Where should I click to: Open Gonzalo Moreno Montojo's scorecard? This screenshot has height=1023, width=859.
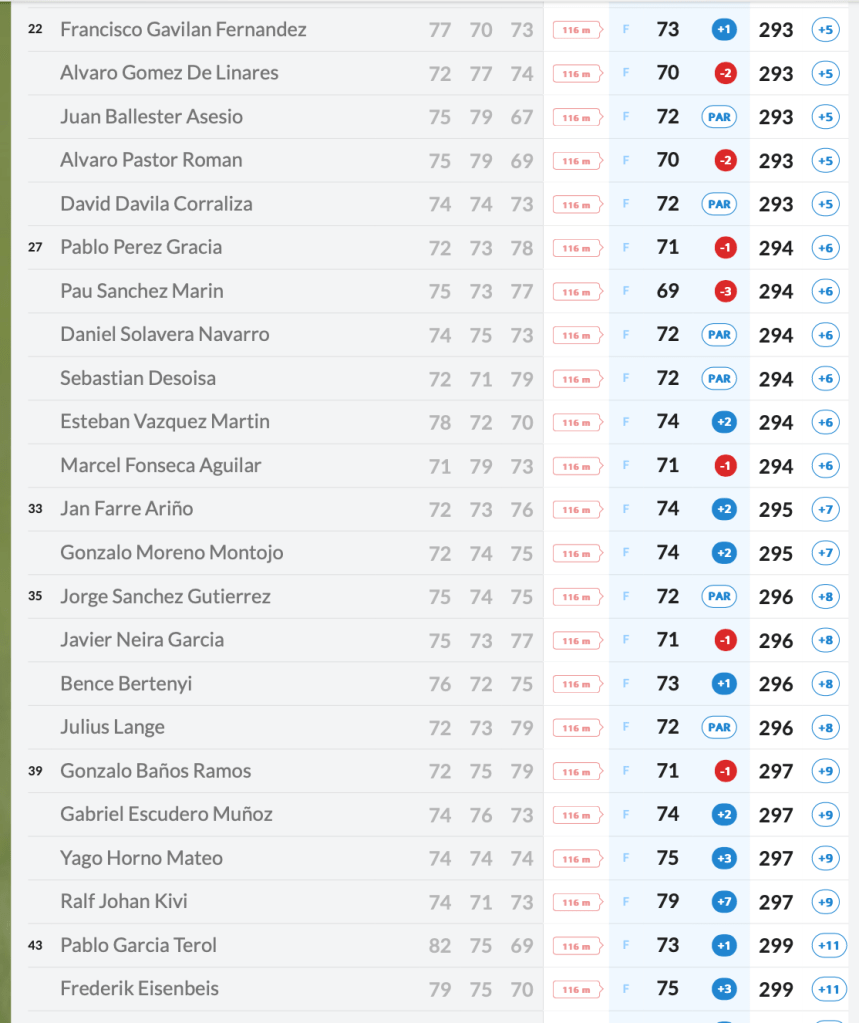coord(171,552)
